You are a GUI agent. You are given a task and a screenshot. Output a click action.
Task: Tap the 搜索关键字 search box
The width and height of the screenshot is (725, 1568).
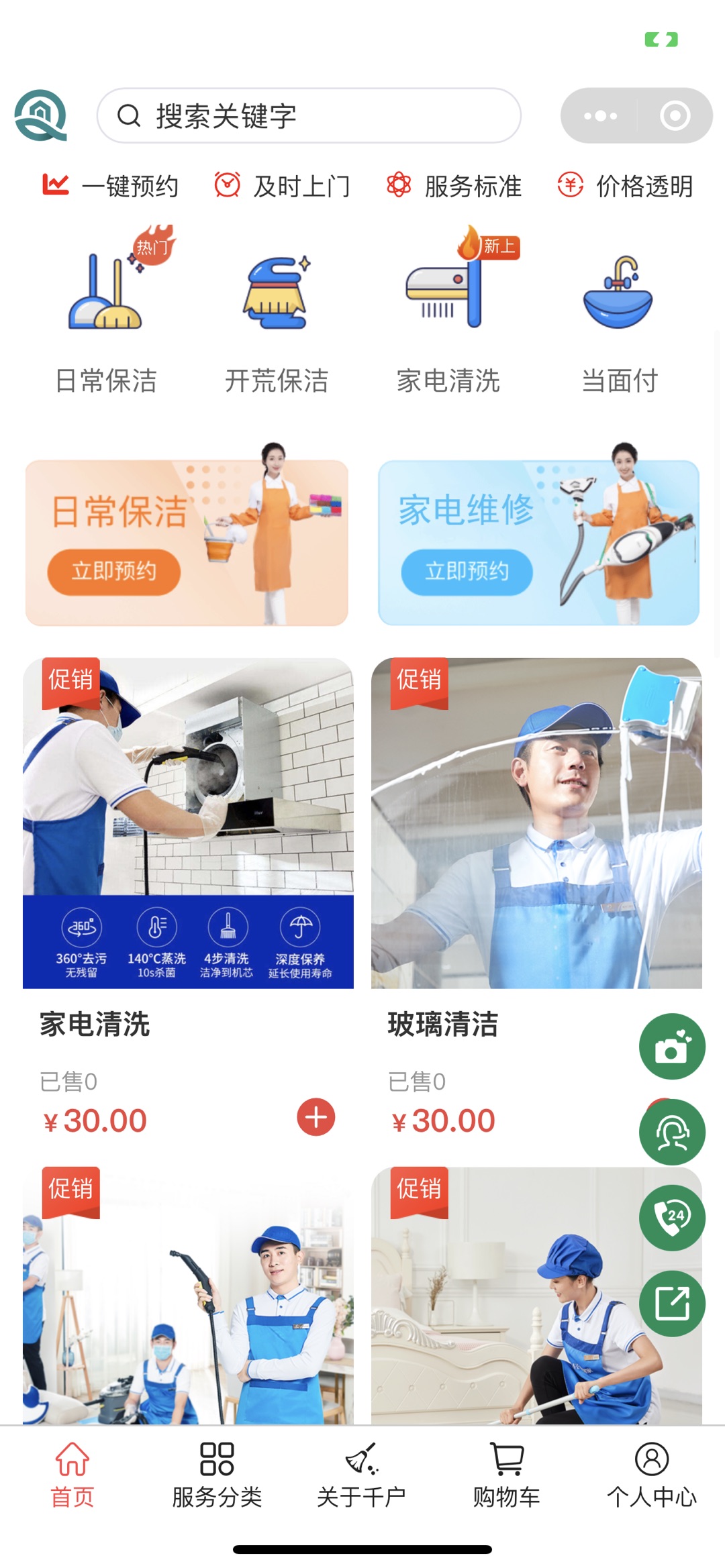click(x=309, y=115)
